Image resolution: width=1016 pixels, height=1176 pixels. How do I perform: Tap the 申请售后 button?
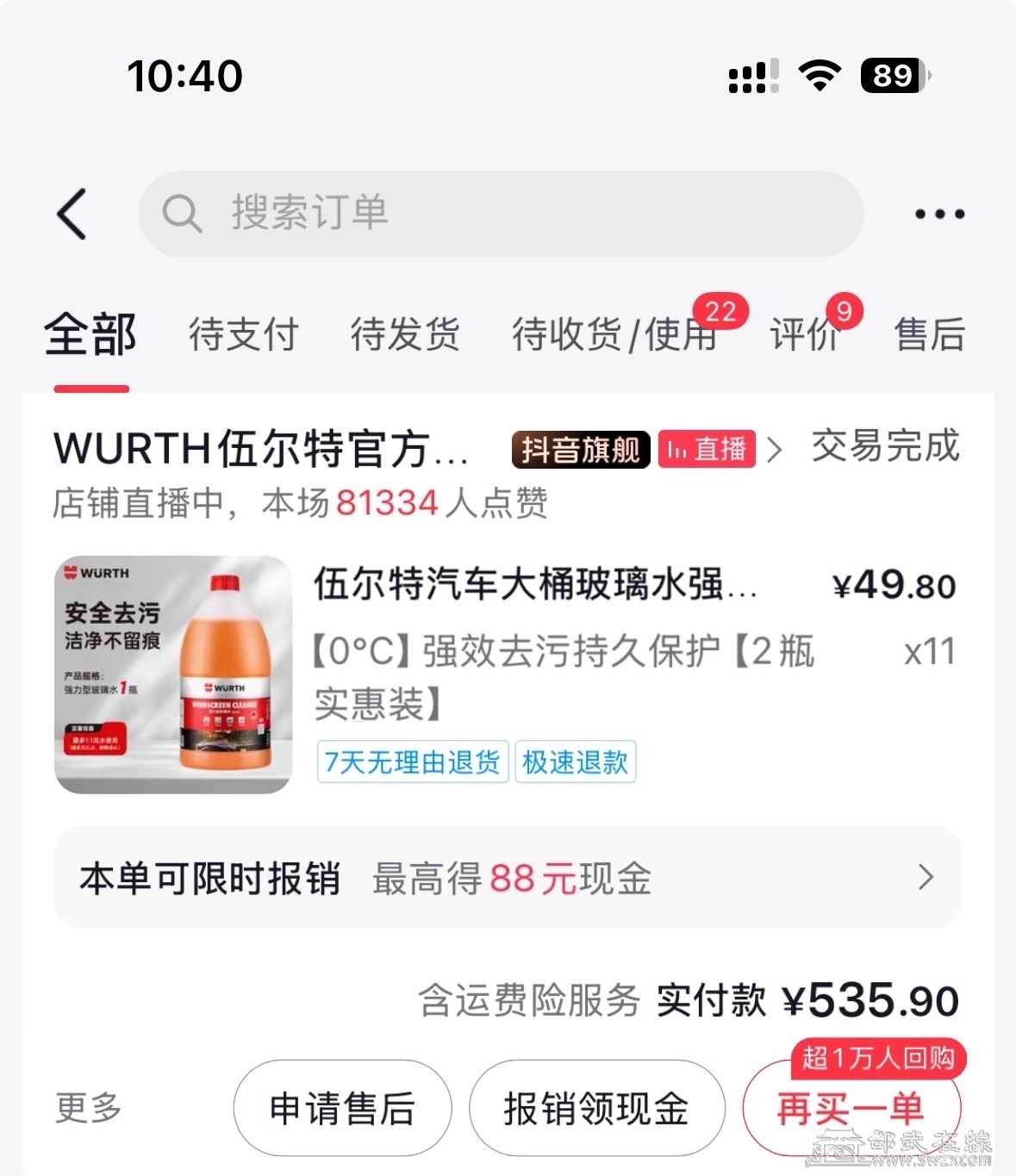(x=342, y=1108)
